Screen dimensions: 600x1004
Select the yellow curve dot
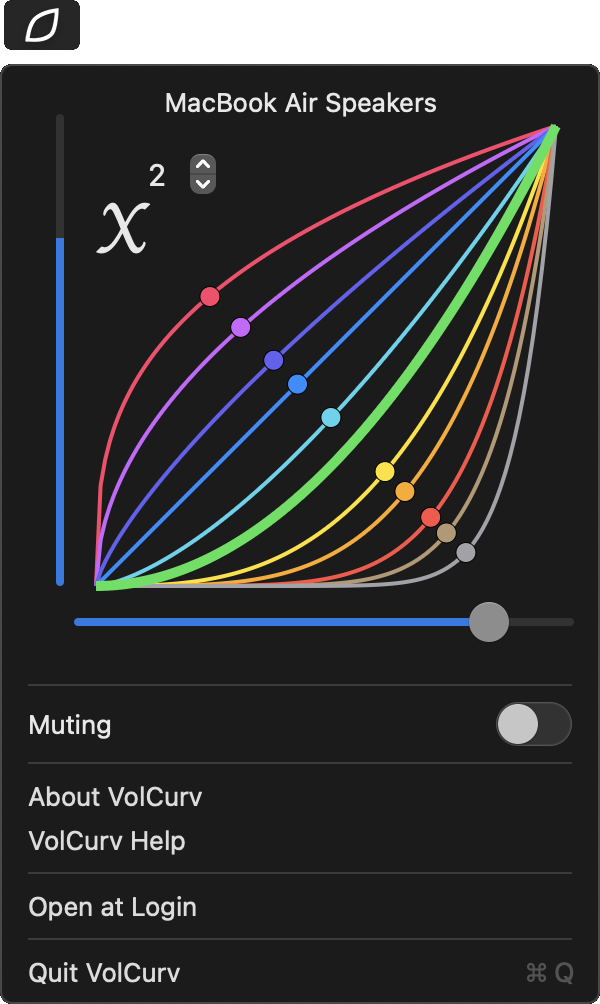coord(385,471)
